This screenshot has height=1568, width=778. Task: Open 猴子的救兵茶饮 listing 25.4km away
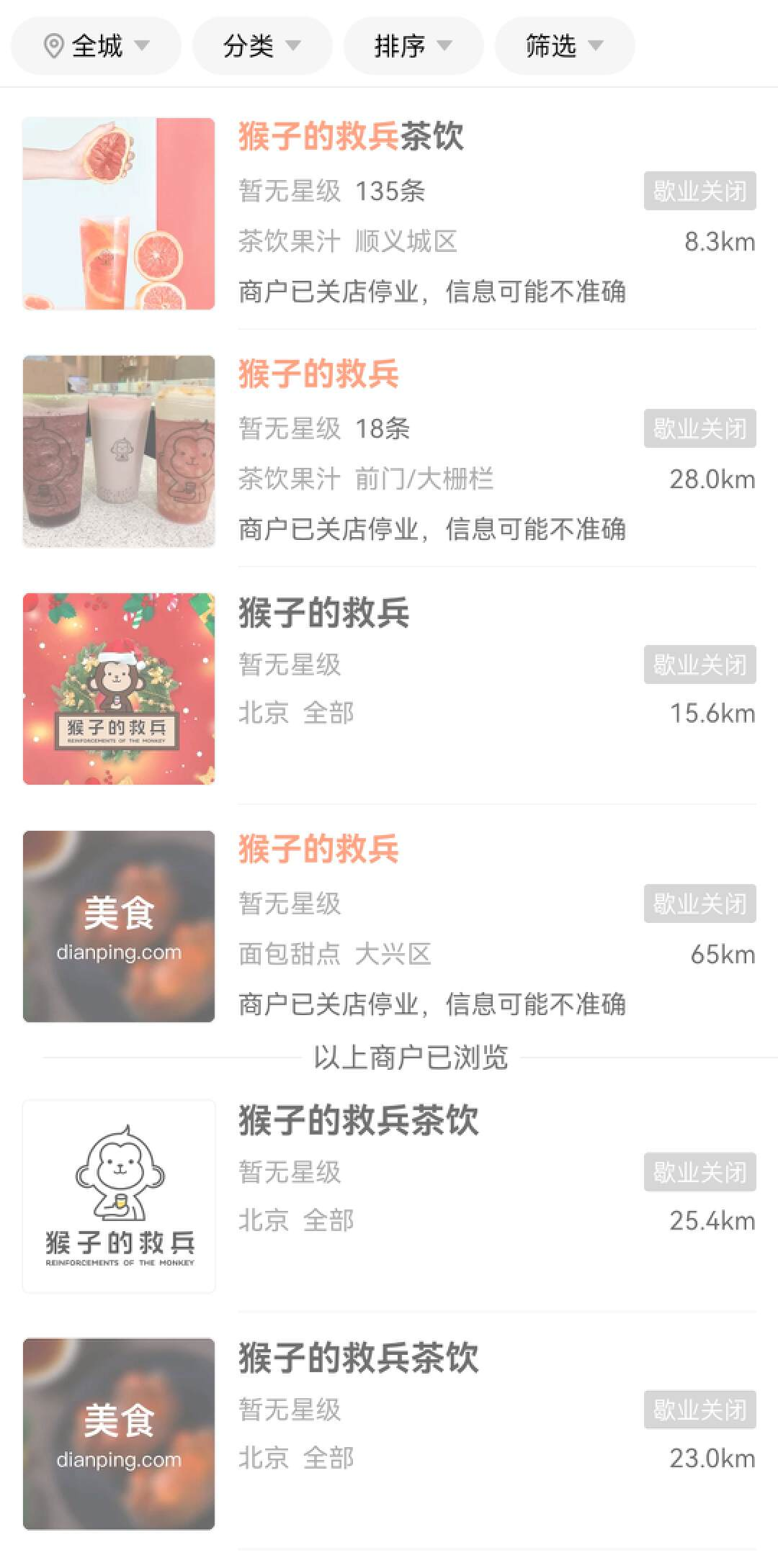[x=389, y=1195]
